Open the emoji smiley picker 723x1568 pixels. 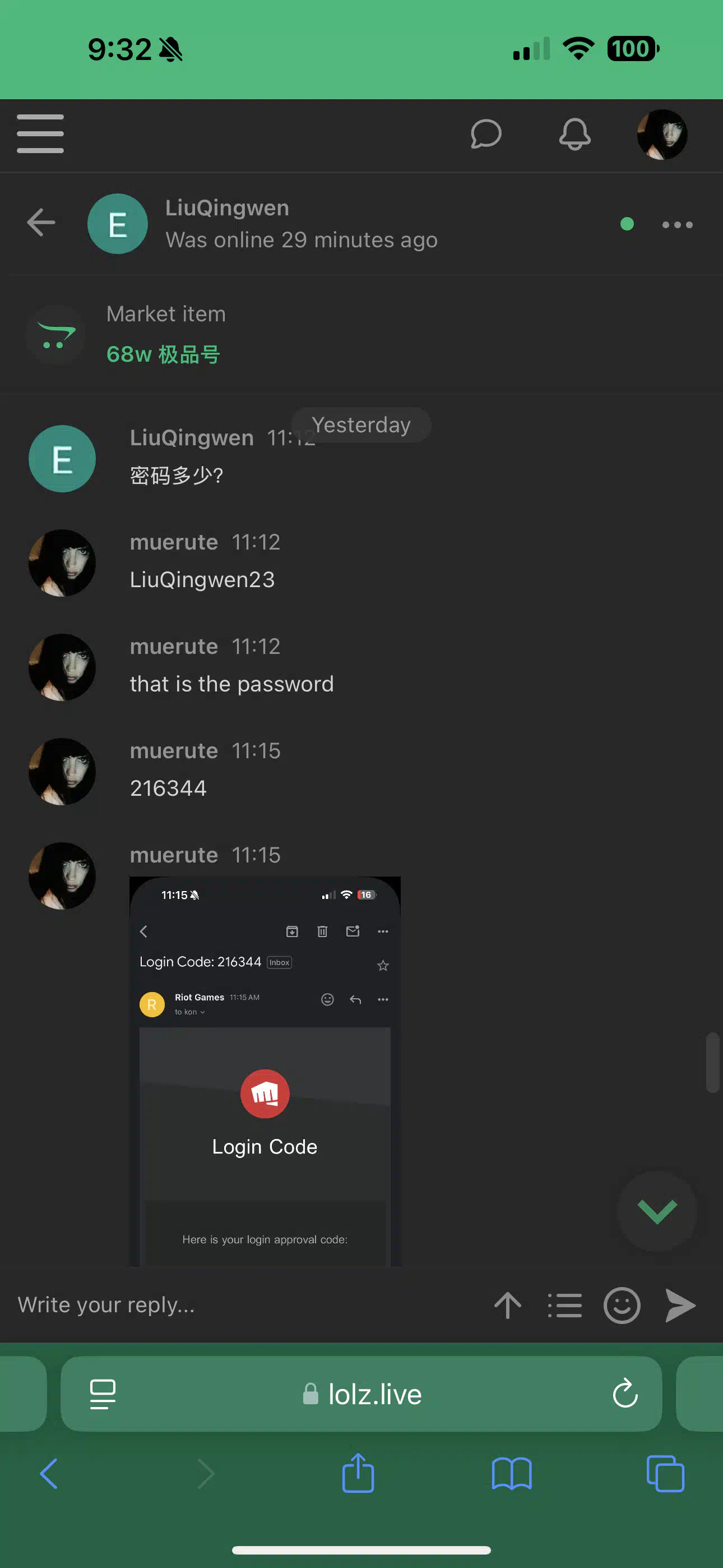pyautogui.click(x=622, y=1305)
